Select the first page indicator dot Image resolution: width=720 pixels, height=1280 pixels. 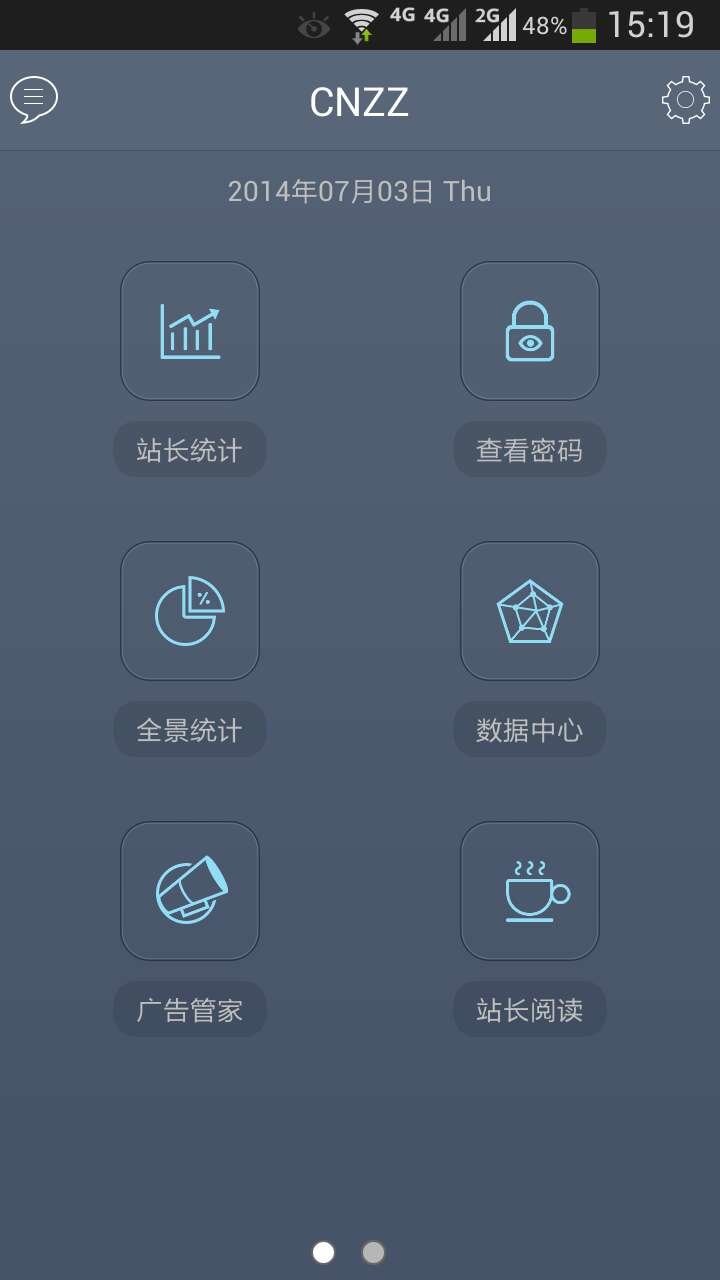(323, 1251)
